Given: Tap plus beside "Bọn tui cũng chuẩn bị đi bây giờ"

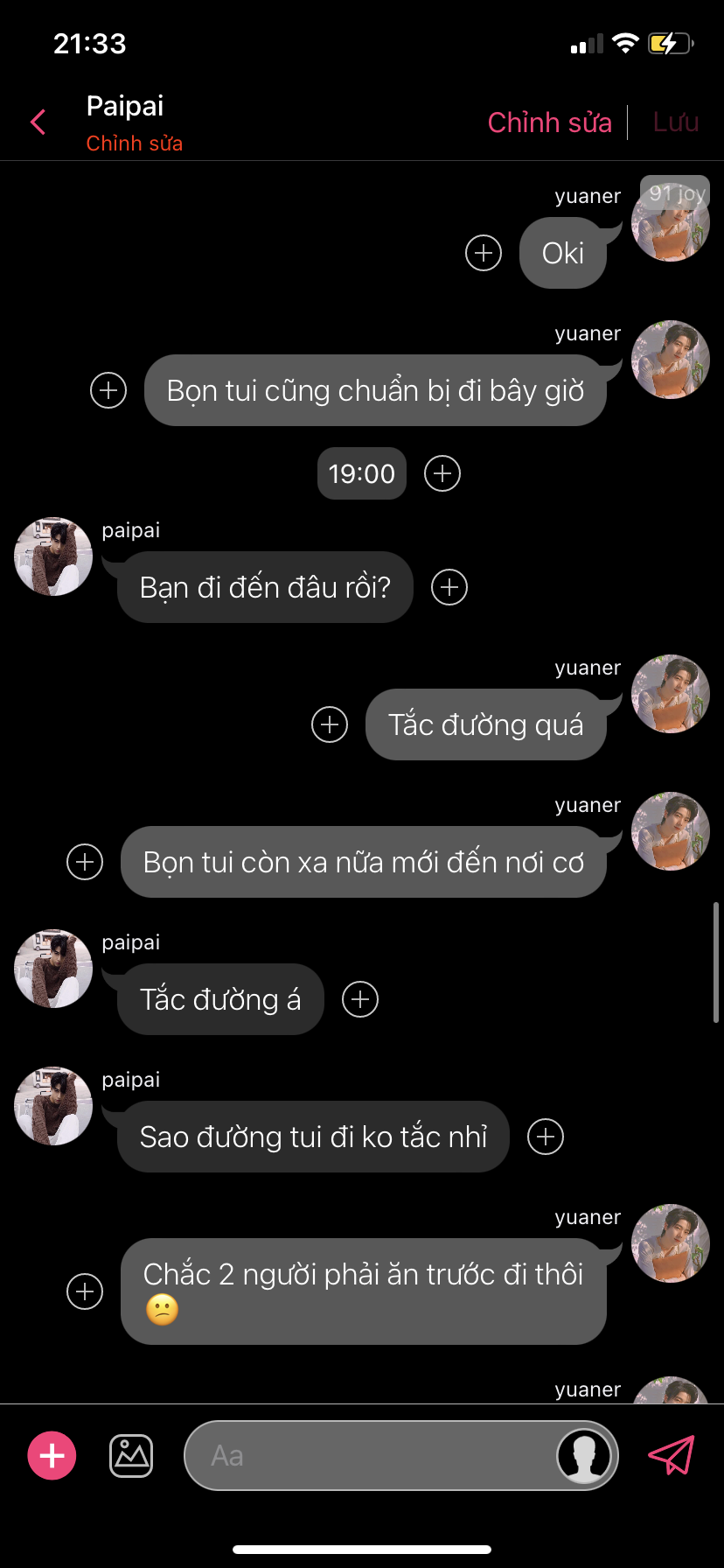Looking at the screenshot, I should (x=108, y=390).
